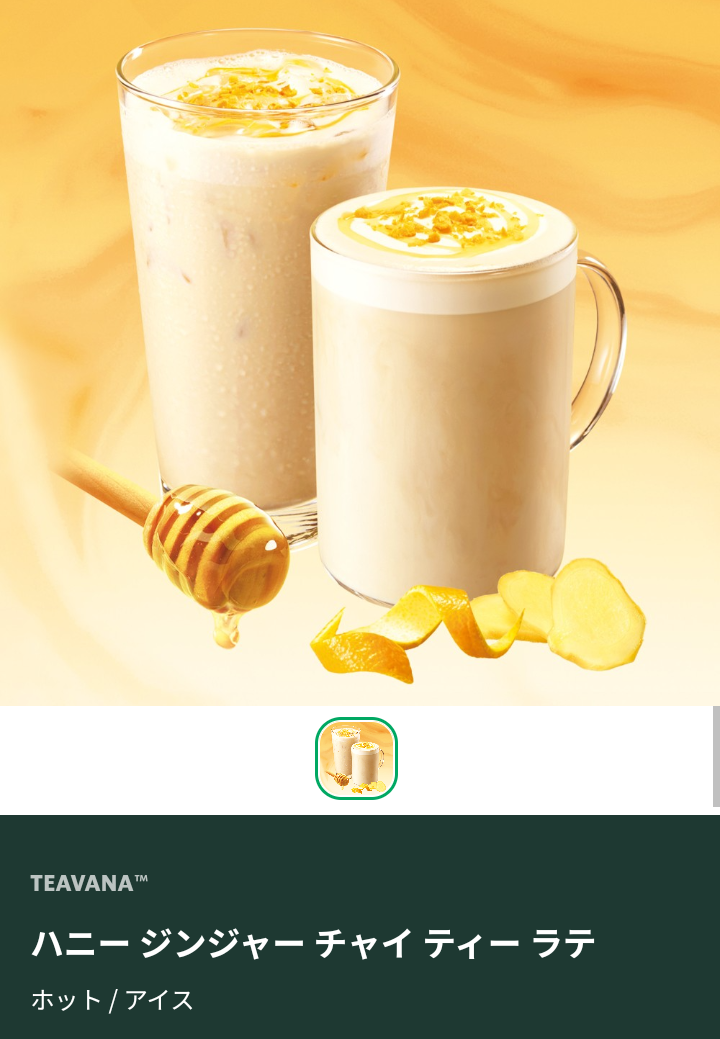Open the large product photo of drinks
This screenshot has height=1039, width=720.
(x=360, y=350)
